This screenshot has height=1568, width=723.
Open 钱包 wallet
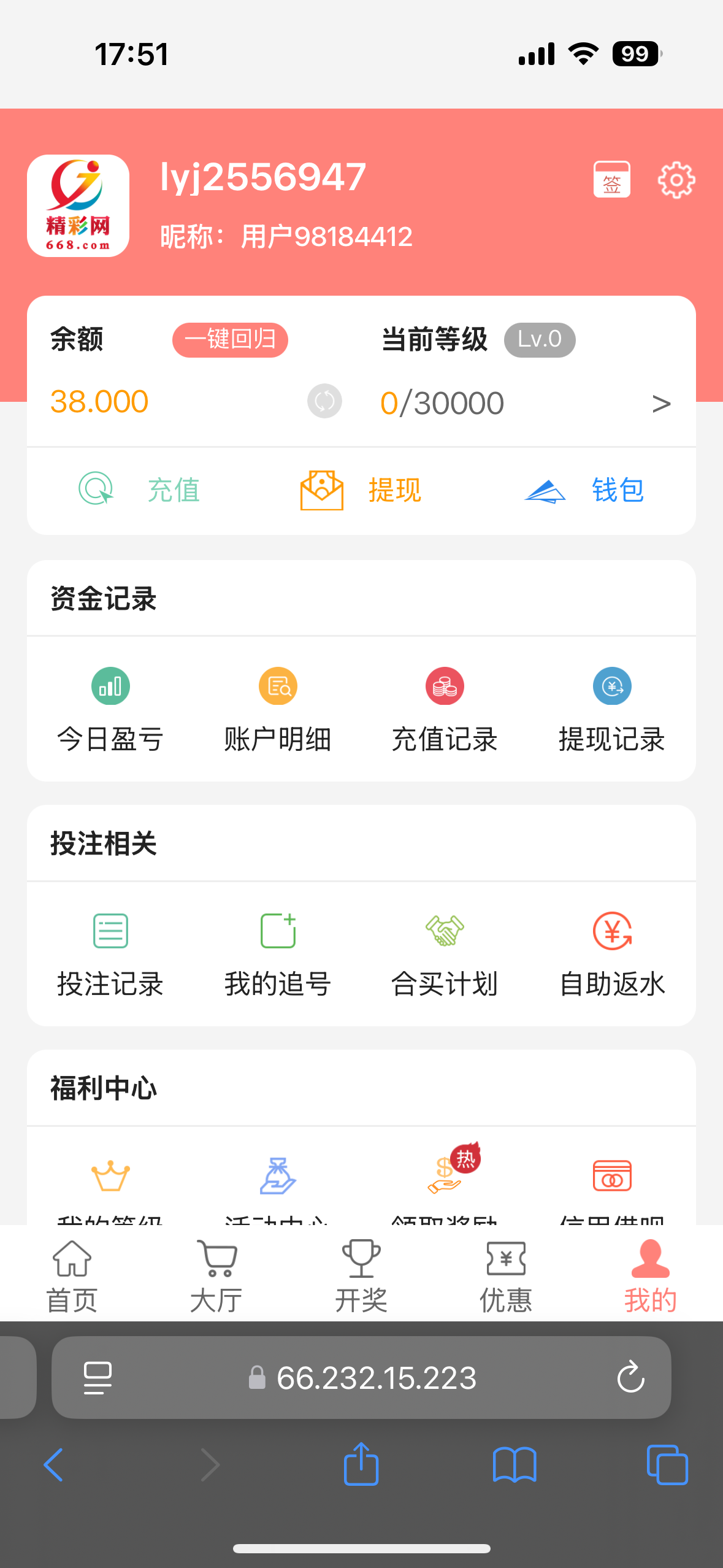click(584, 490)
